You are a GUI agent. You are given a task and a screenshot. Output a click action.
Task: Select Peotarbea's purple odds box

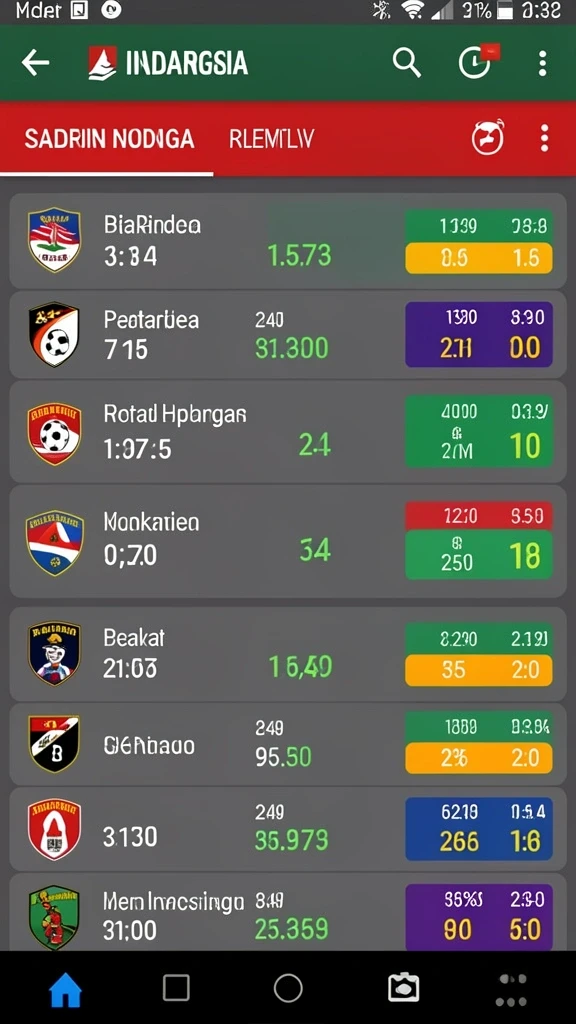pos(479,334)
